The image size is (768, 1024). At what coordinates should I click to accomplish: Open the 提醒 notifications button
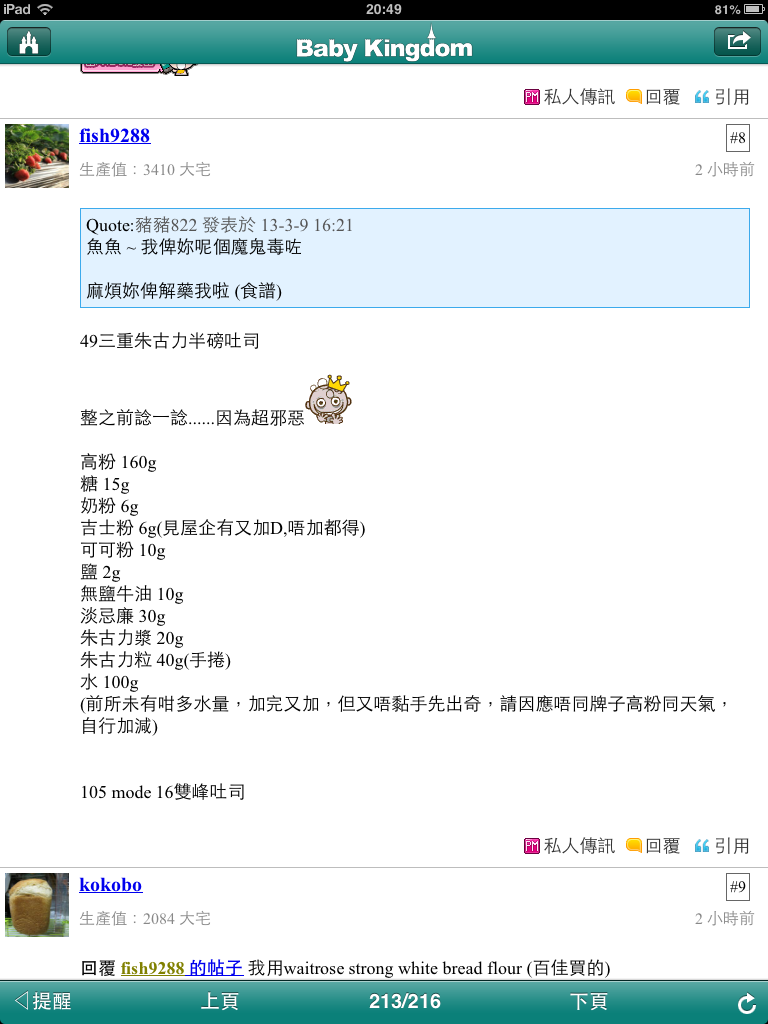tap(43, 1002)
